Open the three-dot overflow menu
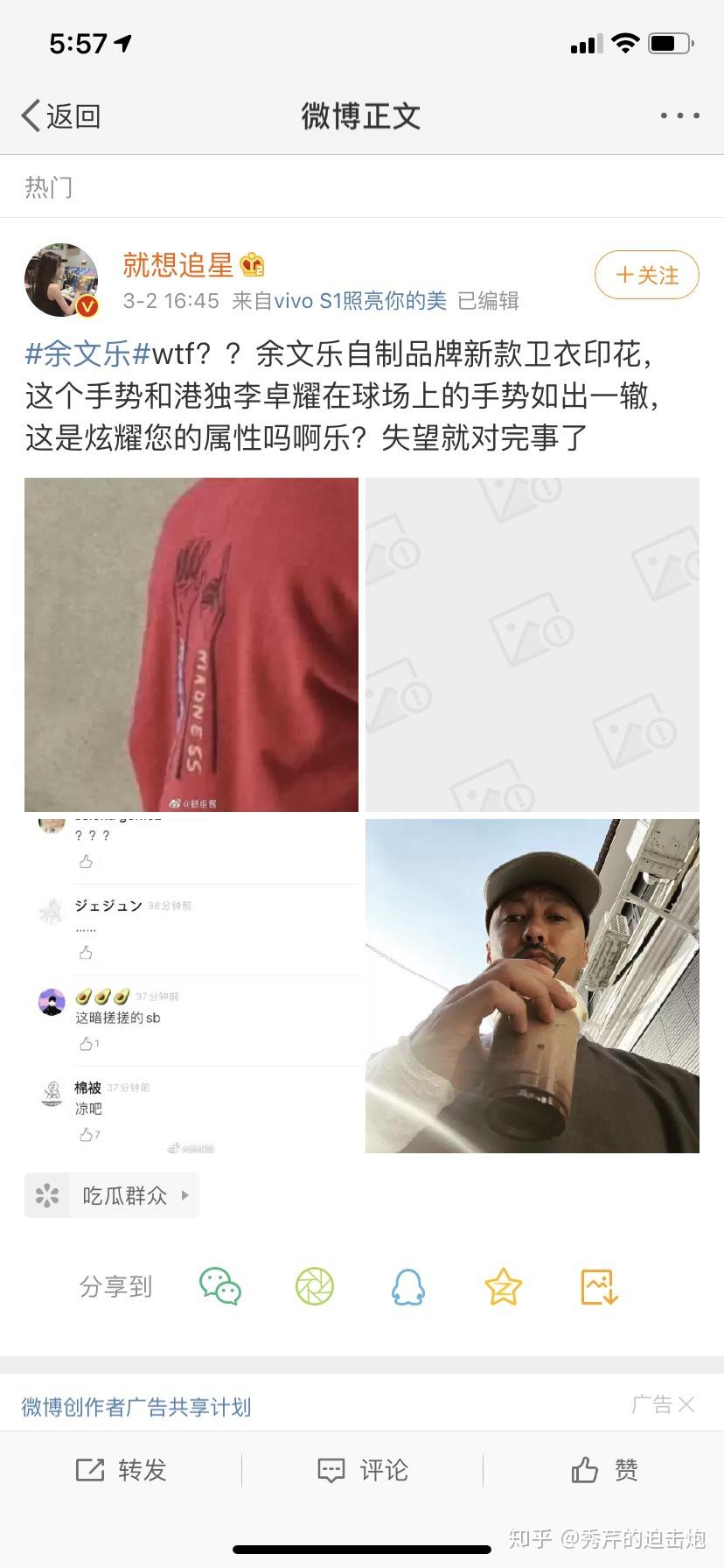This screenshot has height=1568, width=724. pyautogui.click(x=679, y=115)
